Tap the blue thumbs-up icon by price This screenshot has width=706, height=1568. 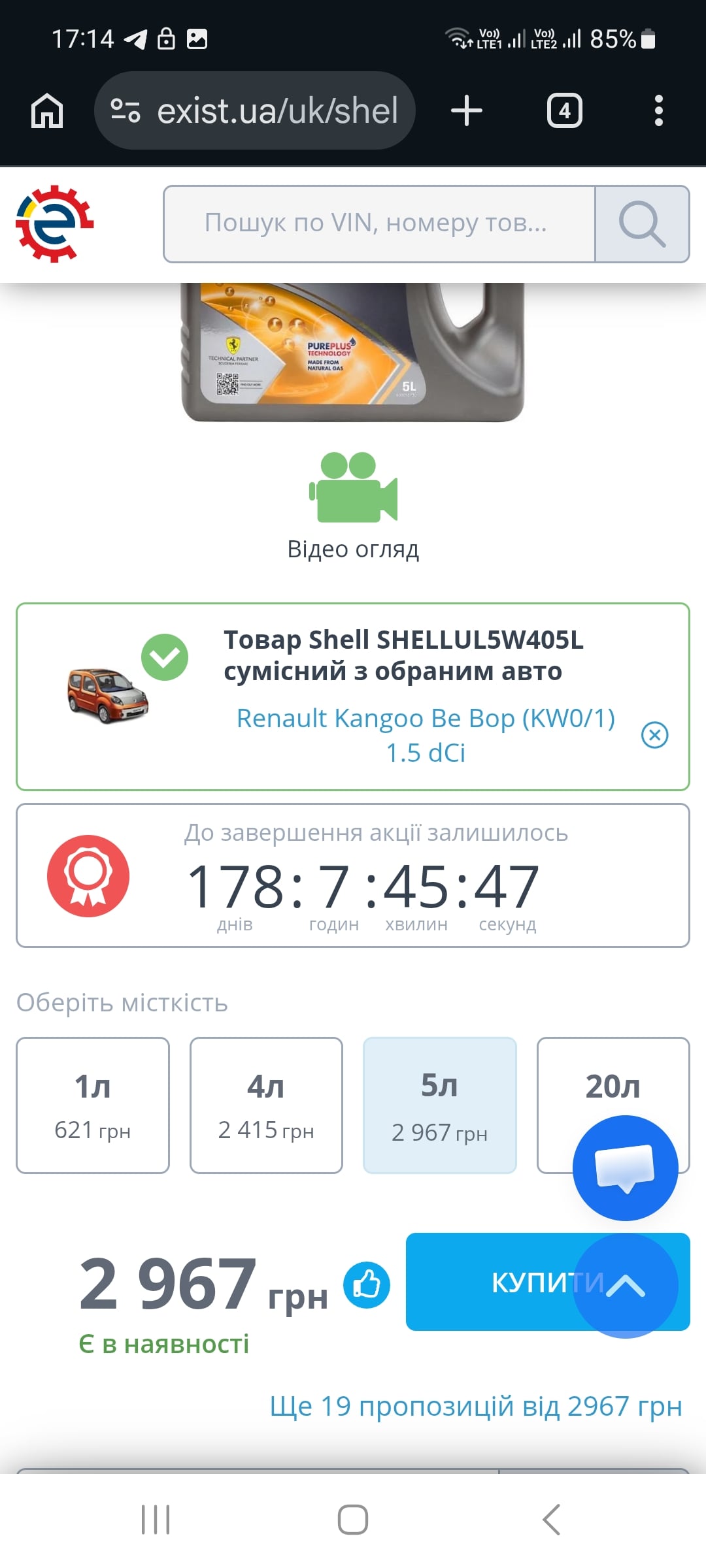point(367,1285)
